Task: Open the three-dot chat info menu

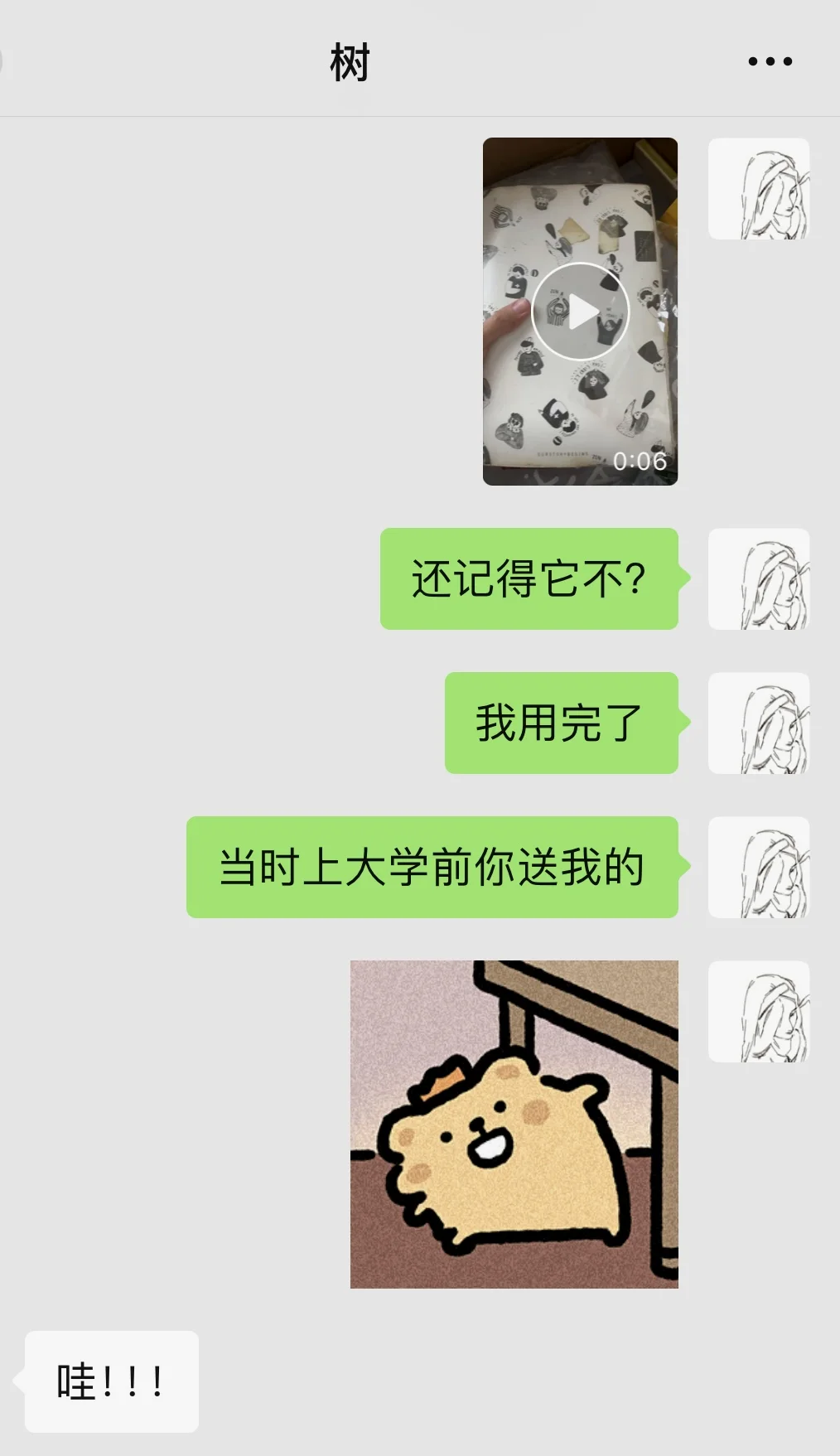Action: (x=770, y=61)
